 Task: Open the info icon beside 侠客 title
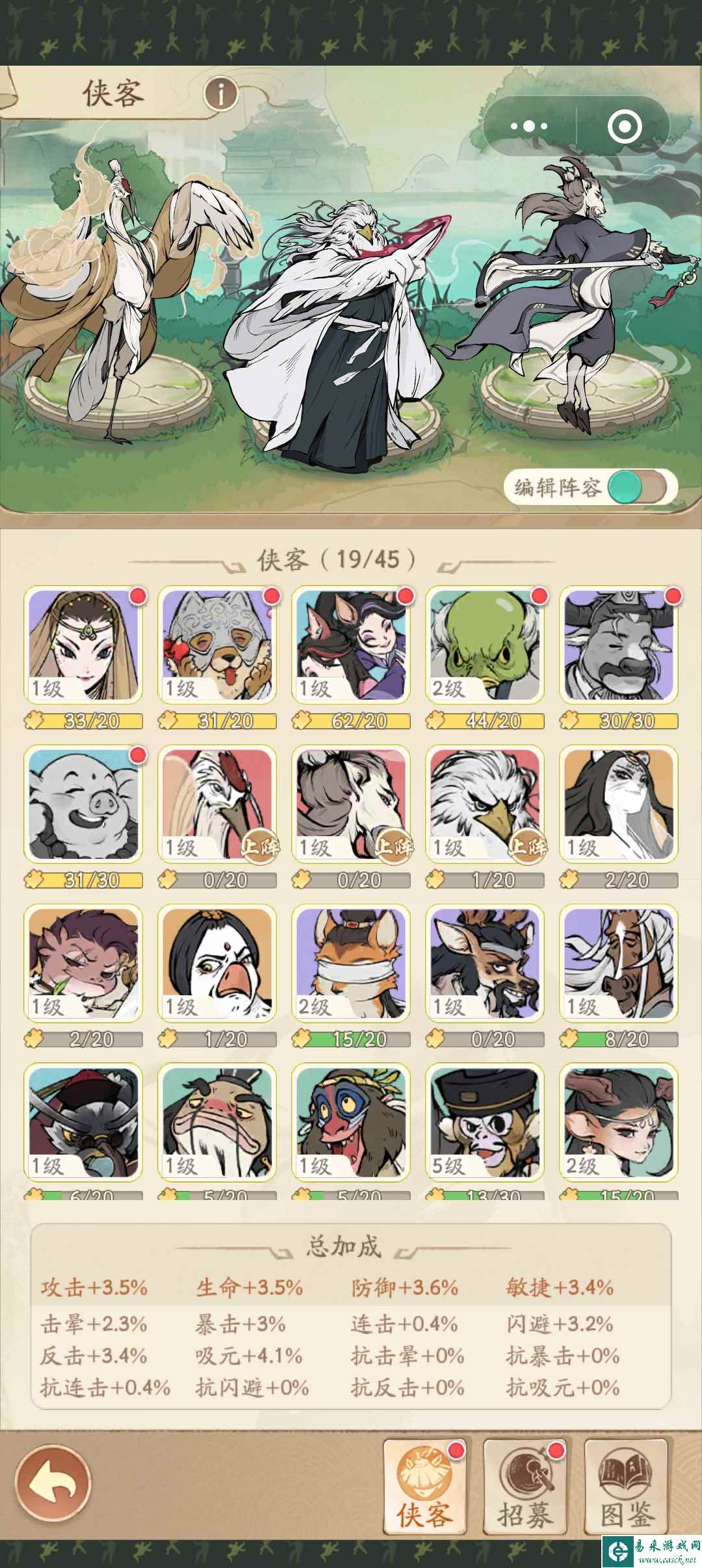(x=220, y=94)
